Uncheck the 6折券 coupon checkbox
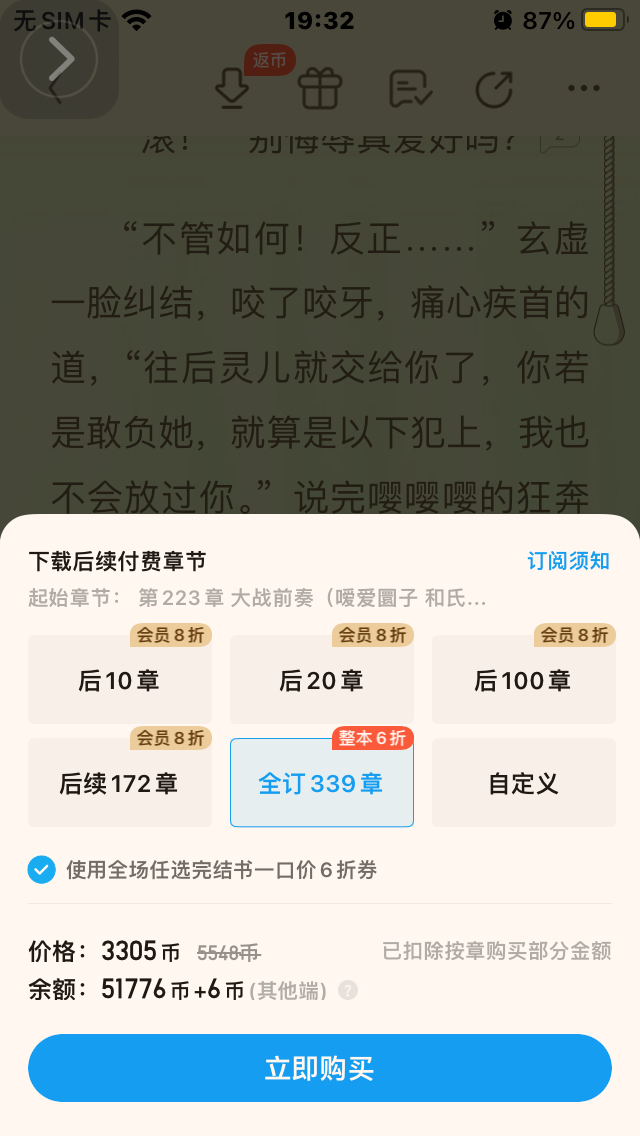Viewport: 640px width, 1136px height. click(x=41, y=869)
